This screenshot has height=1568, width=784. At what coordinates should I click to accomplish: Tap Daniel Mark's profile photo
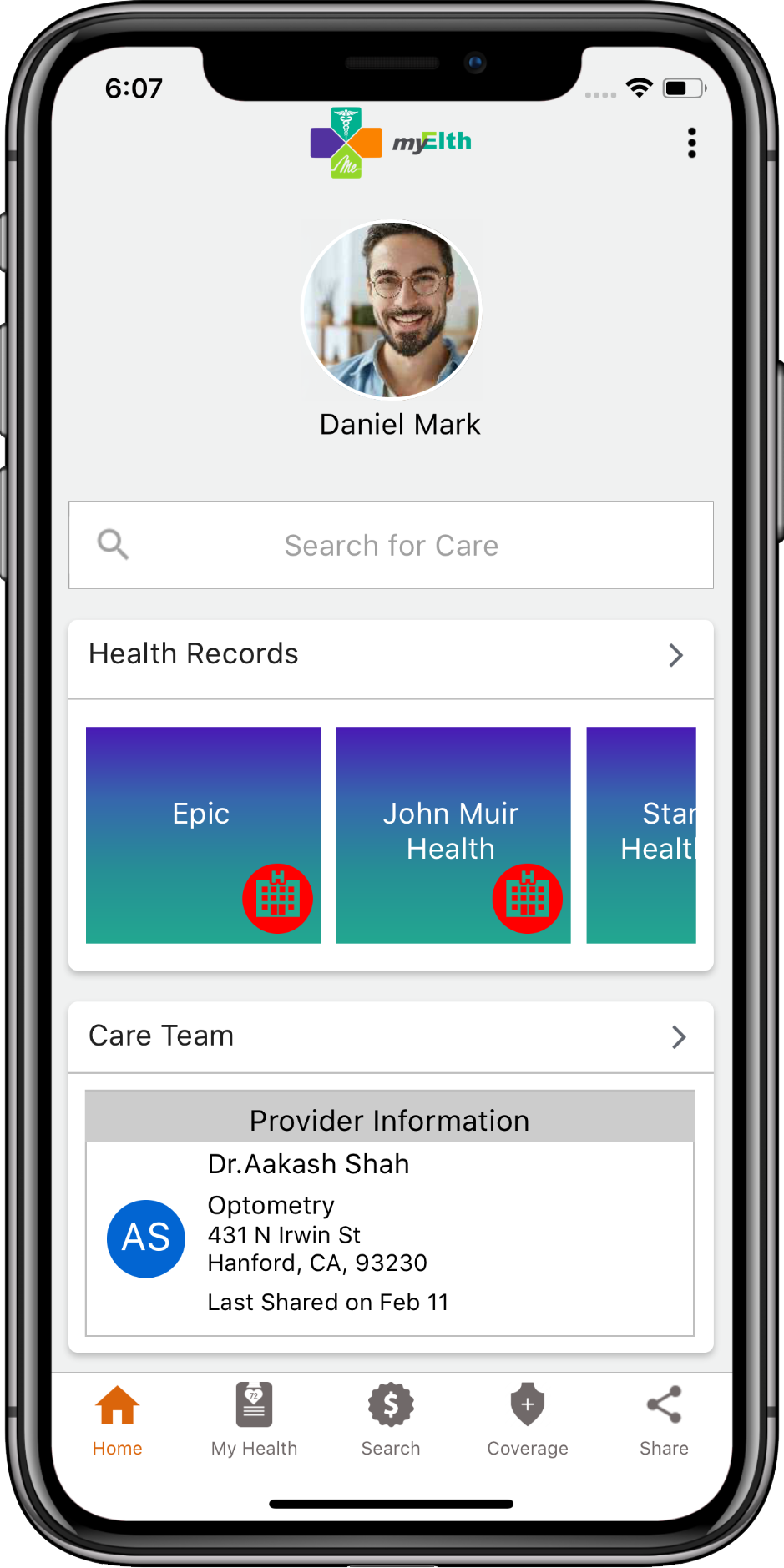(x=392, y=310)
